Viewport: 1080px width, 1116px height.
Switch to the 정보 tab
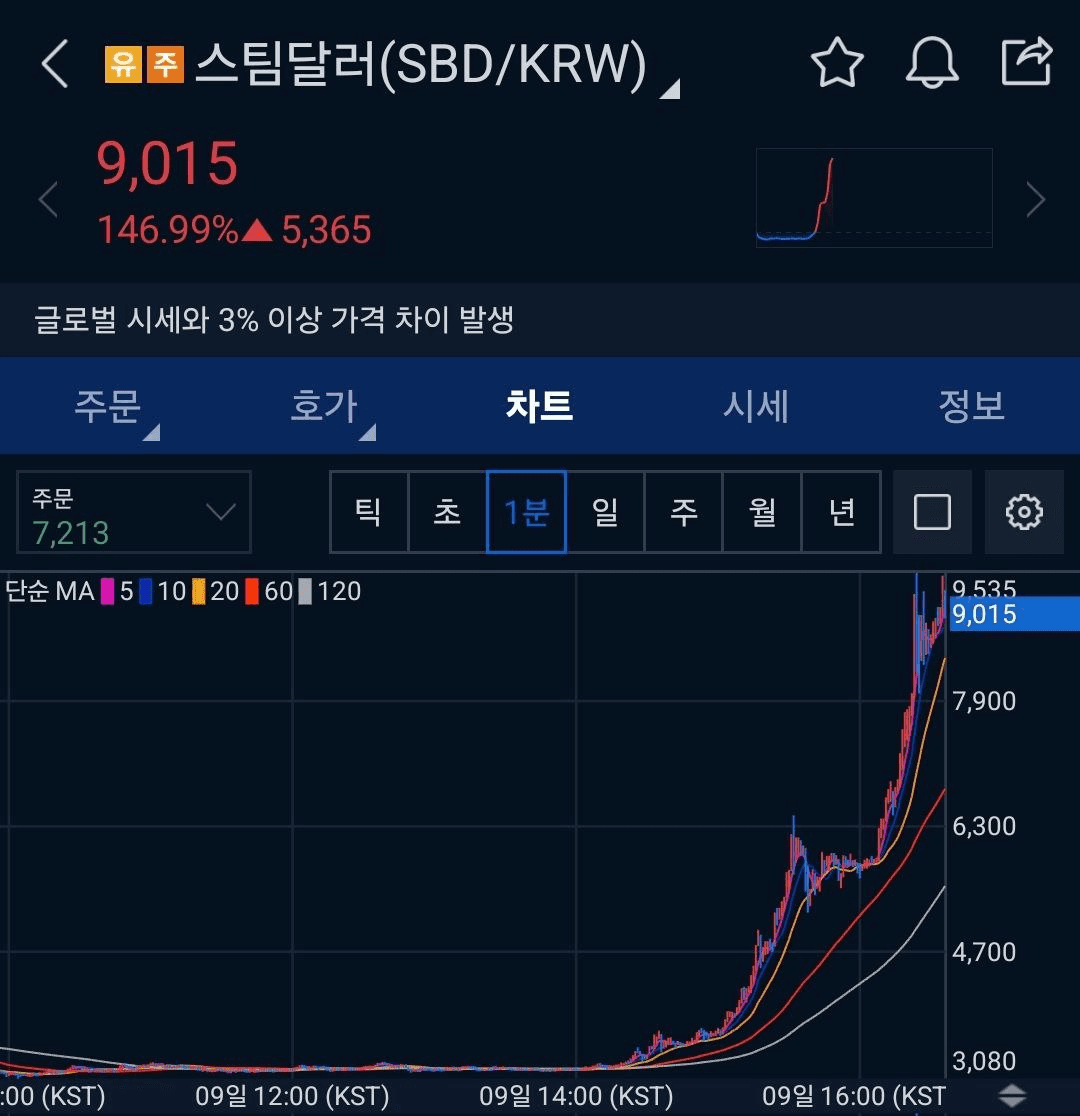tap(971, 406)
